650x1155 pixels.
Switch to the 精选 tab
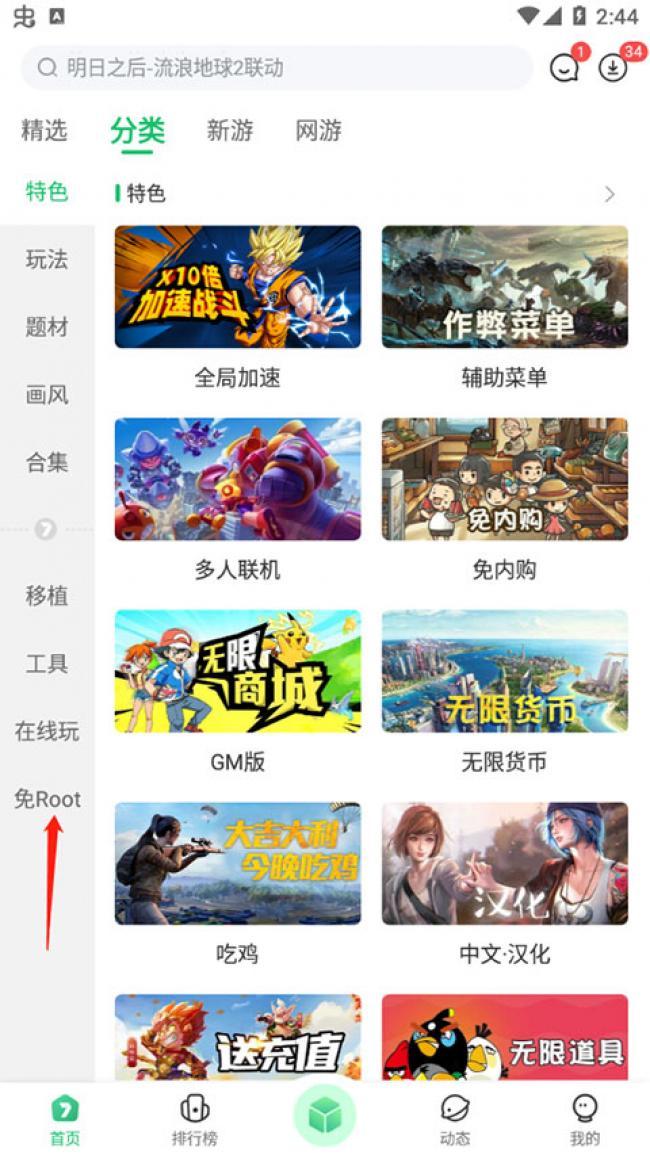[x=44, y=130]
